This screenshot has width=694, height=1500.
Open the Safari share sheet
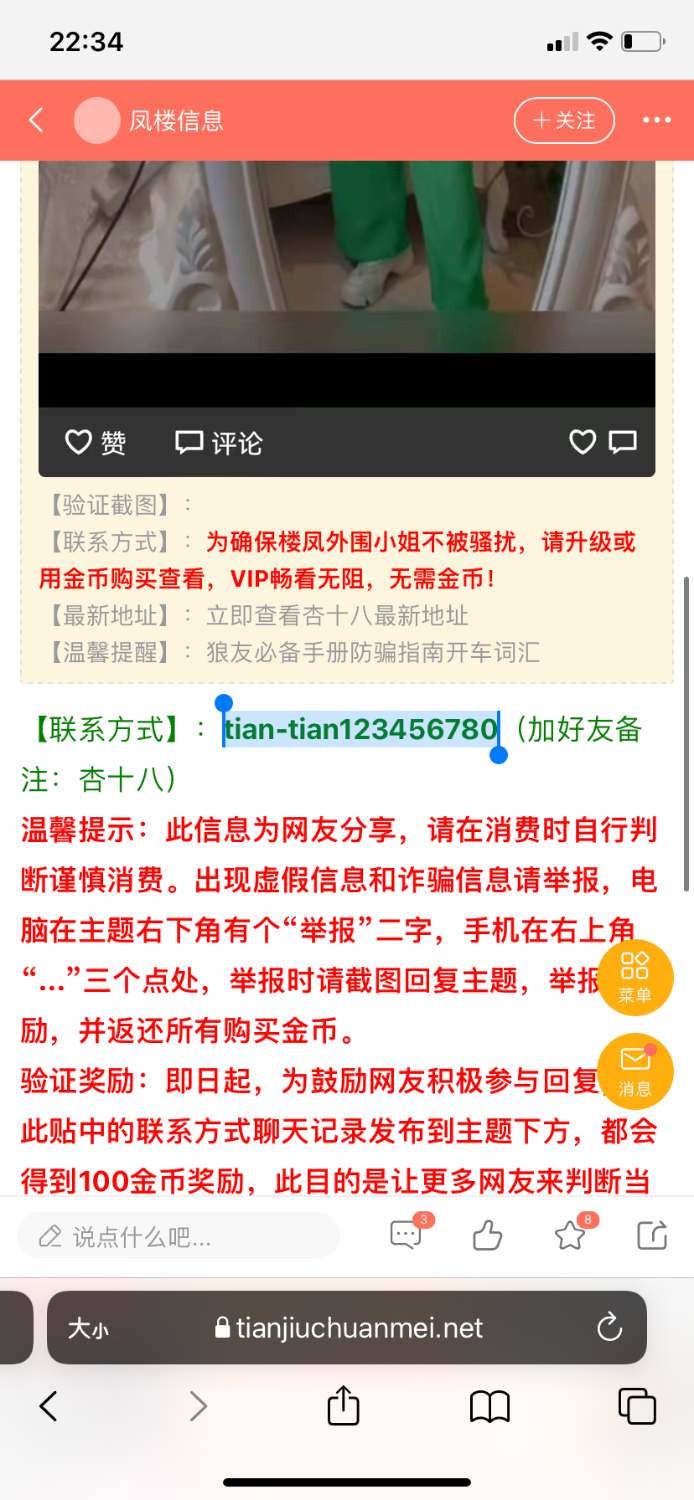pyautogui.click(x=343, y=1406)
